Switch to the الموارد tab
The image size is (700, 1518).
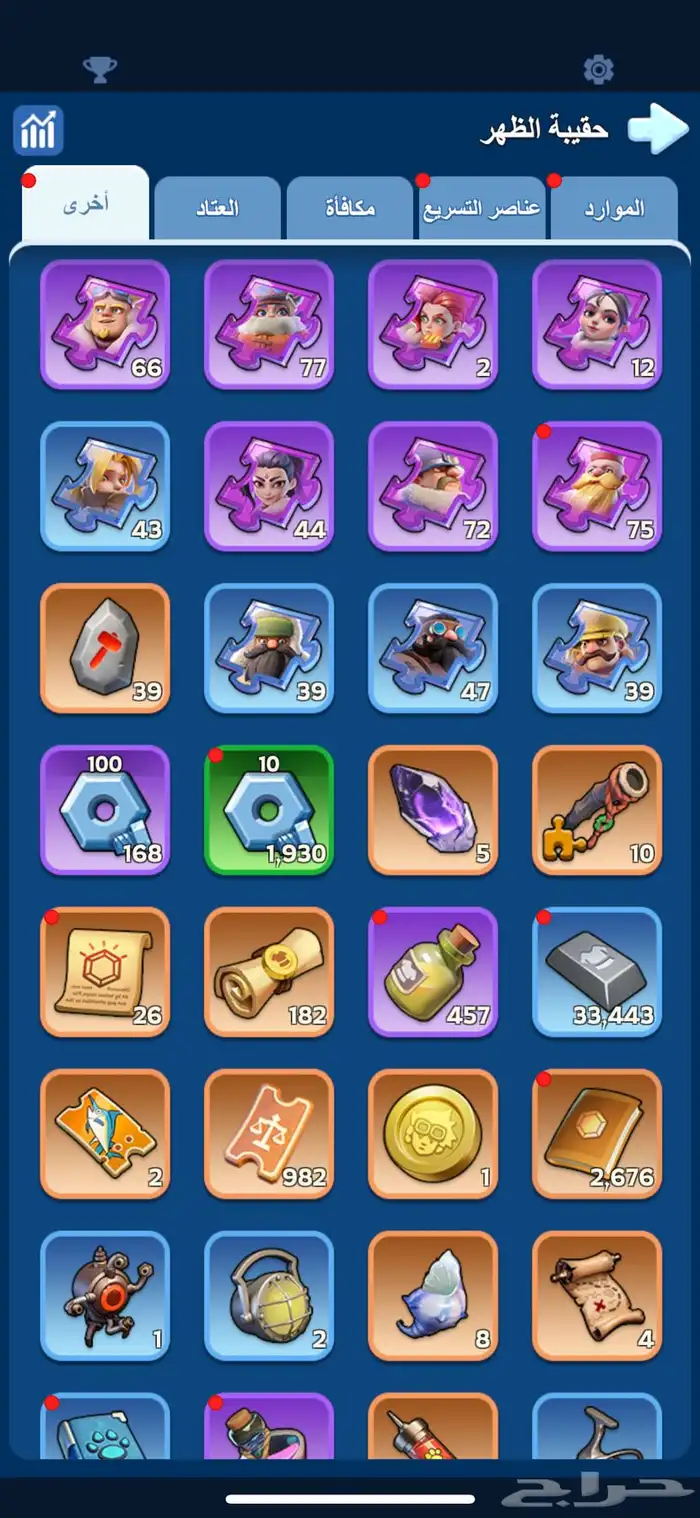613,208
